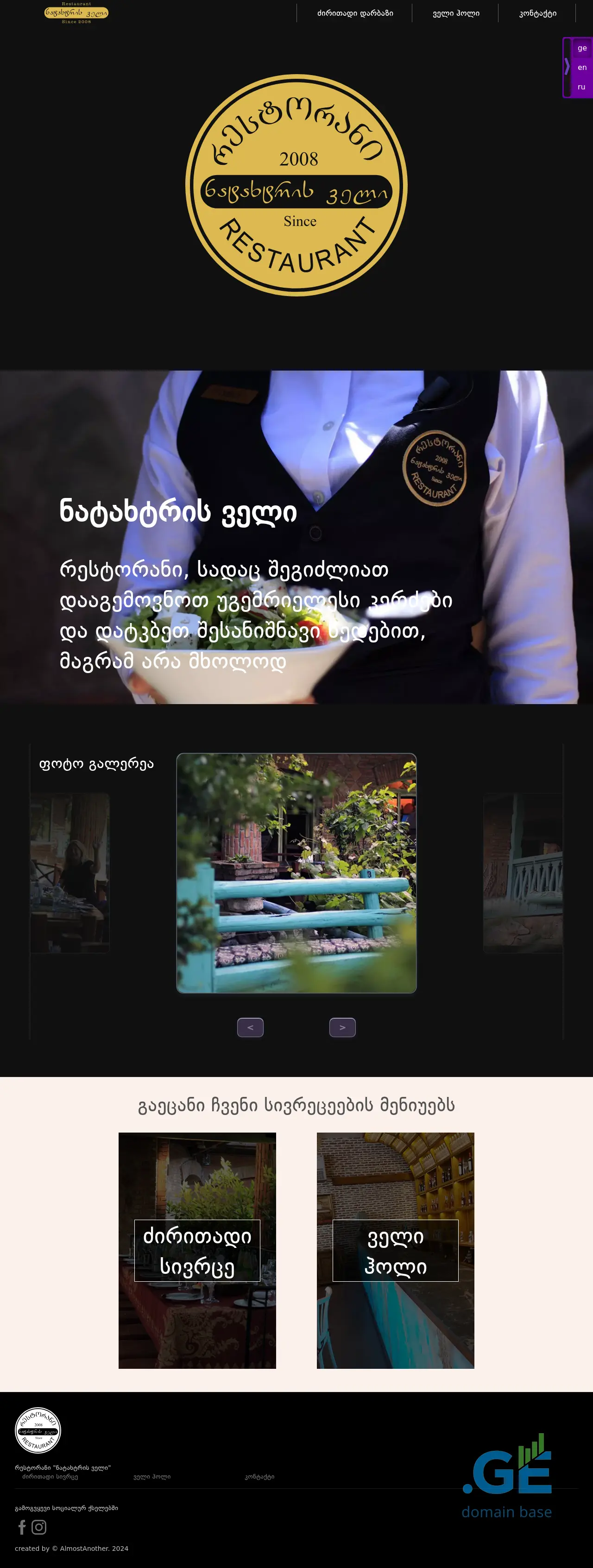Open the ძირითადი დარბაზი menu link
This screenshot has height=1568, width=593.
click(355, 13)
